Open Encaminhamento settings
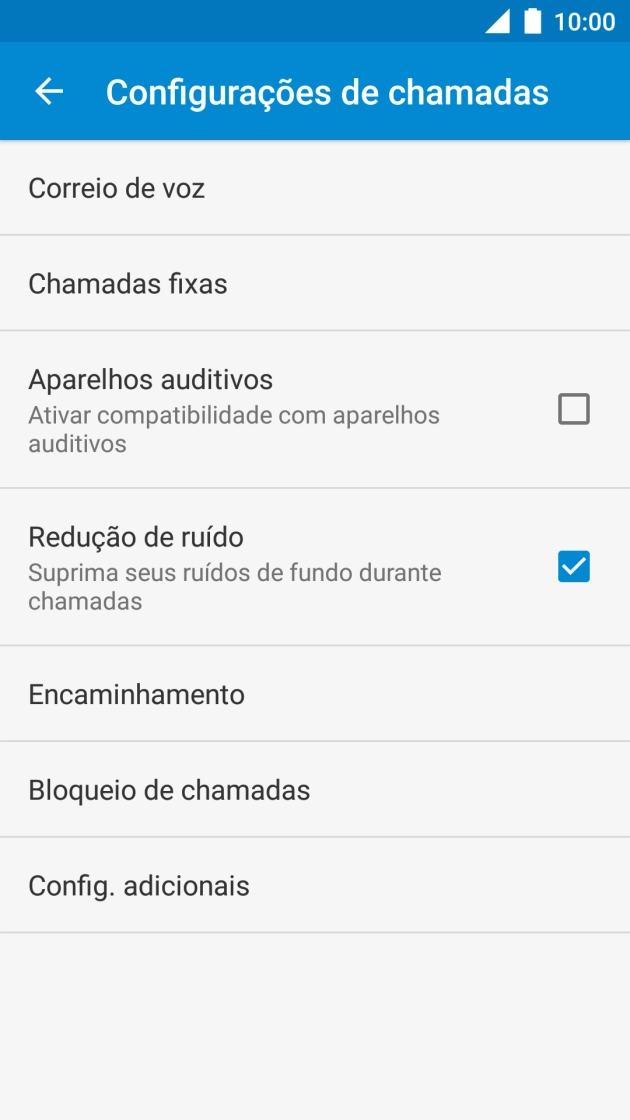Image resolution: width=630 pixels, height=1120 pixels. 315,694
